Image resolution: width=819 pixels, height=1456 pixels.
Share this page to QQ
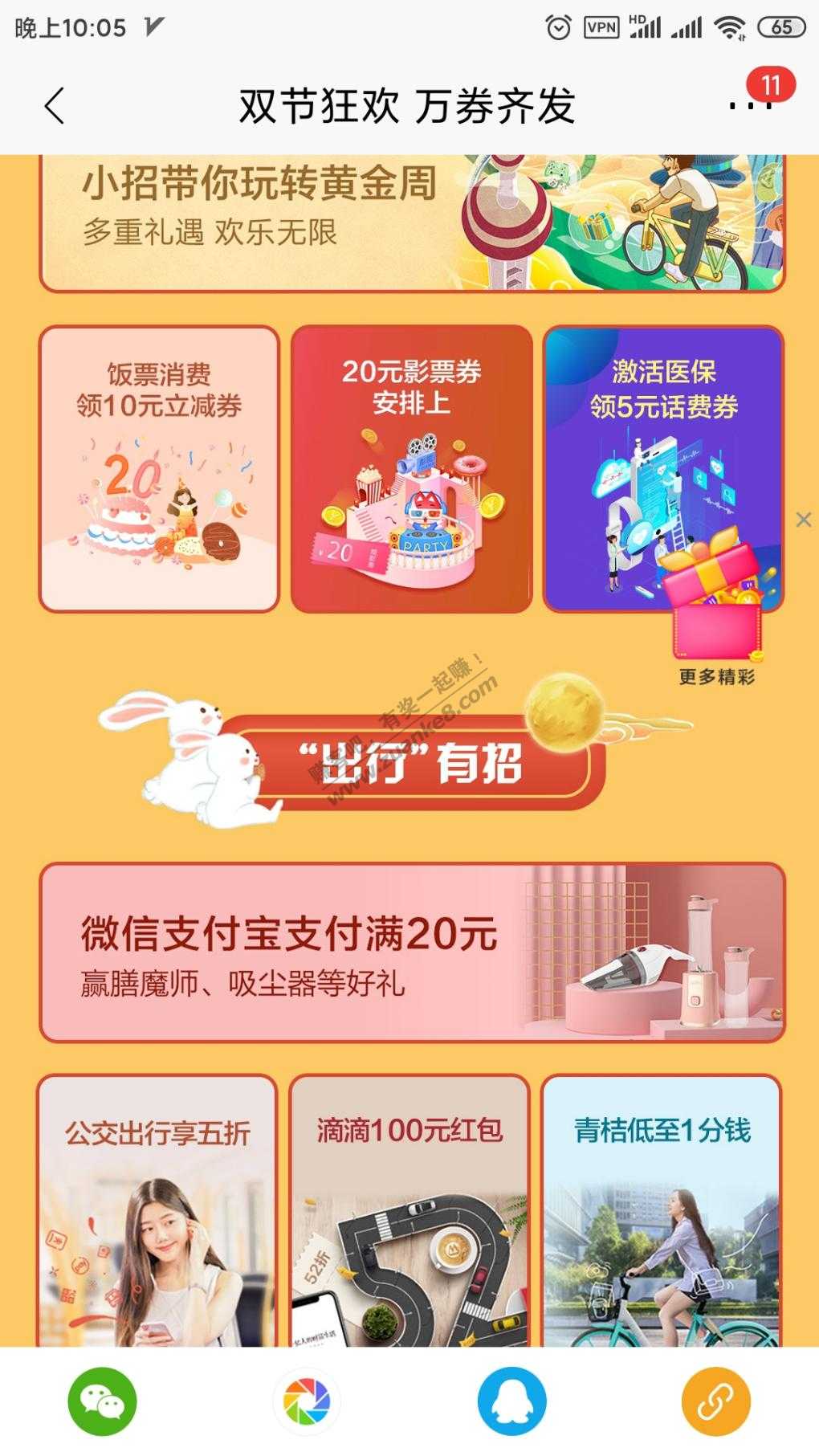[x=512, y=1401]
